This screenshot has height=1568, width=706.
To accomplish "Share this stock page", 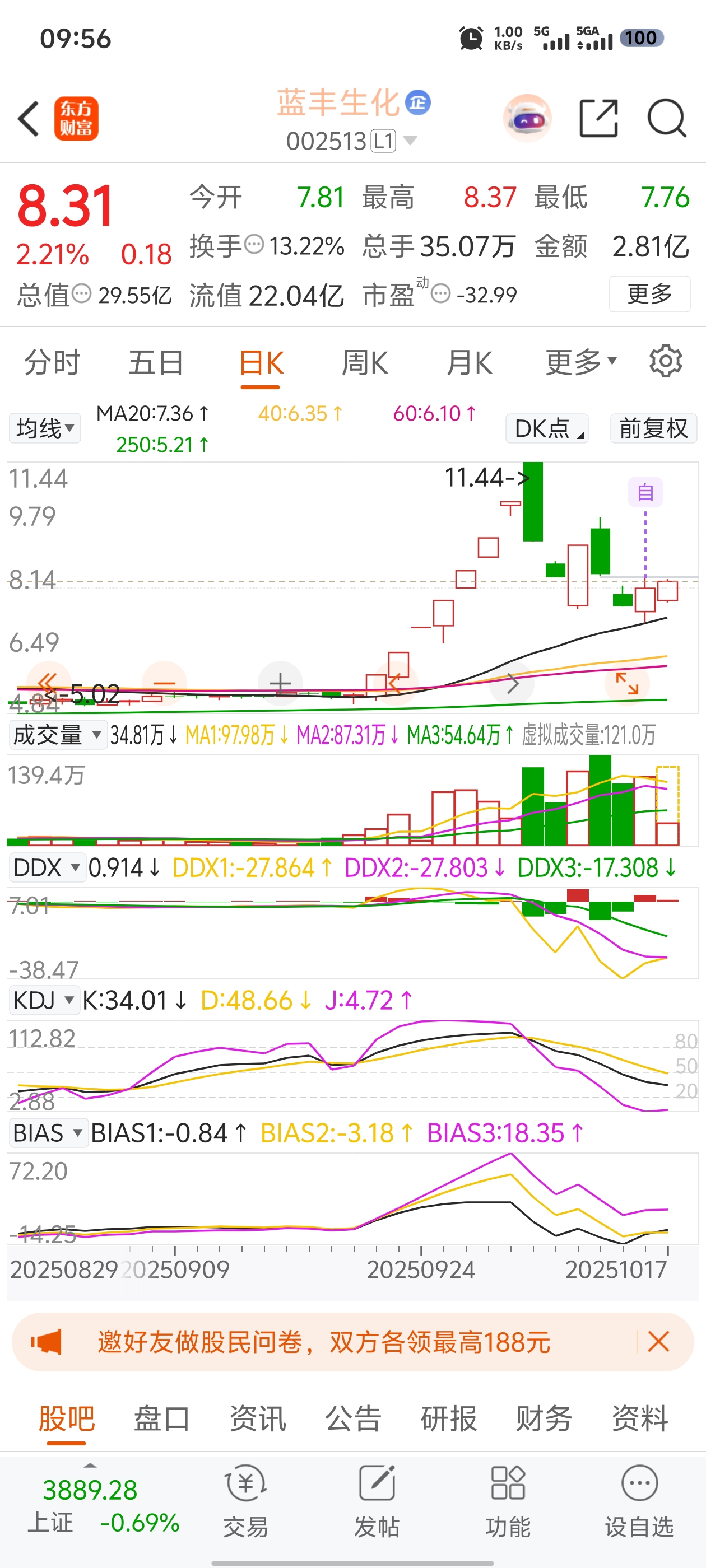I will tap(598, 118).
